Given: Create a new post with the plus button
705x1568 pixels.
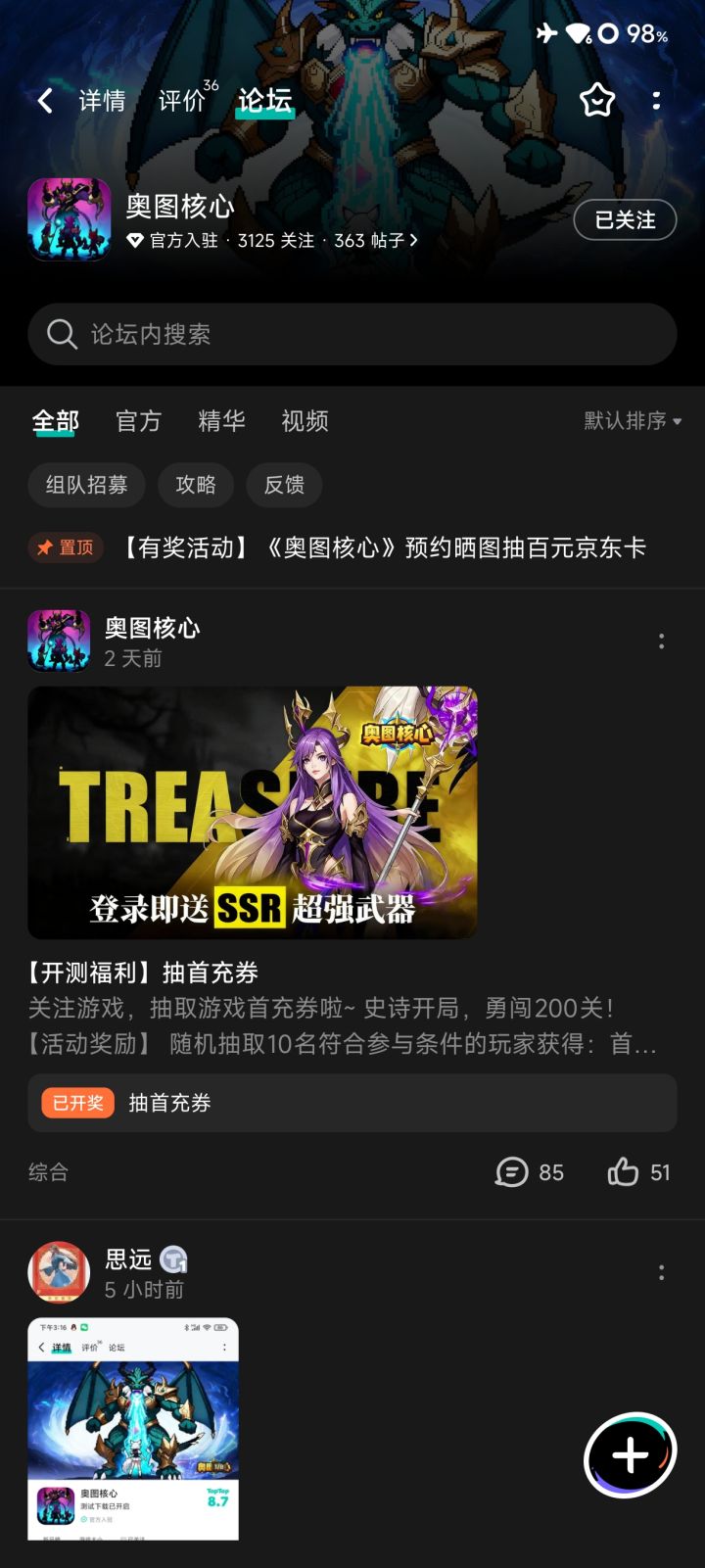Looking at the screenshot, I should [629, 1453].
